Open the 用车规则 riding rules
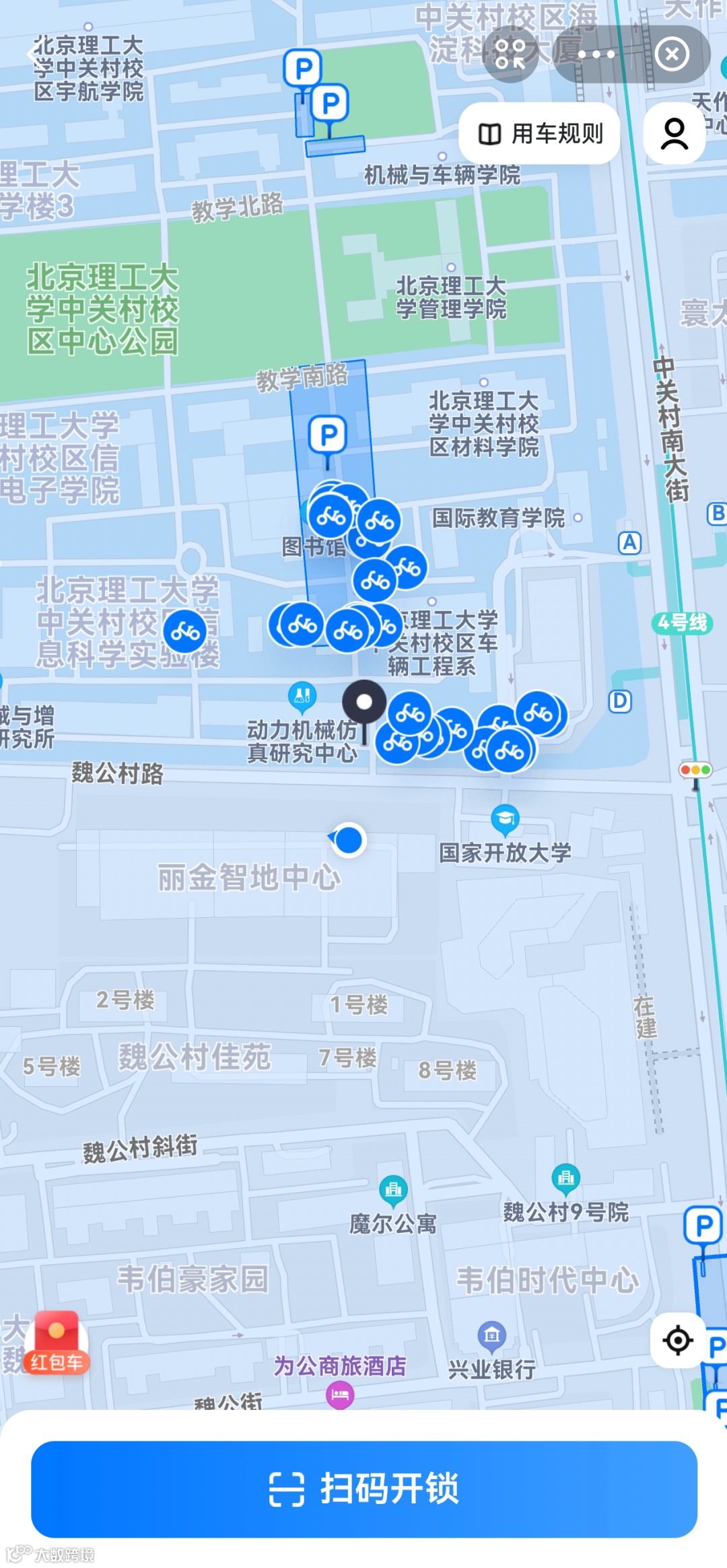 pyautogui.click(x=539, y=134)
